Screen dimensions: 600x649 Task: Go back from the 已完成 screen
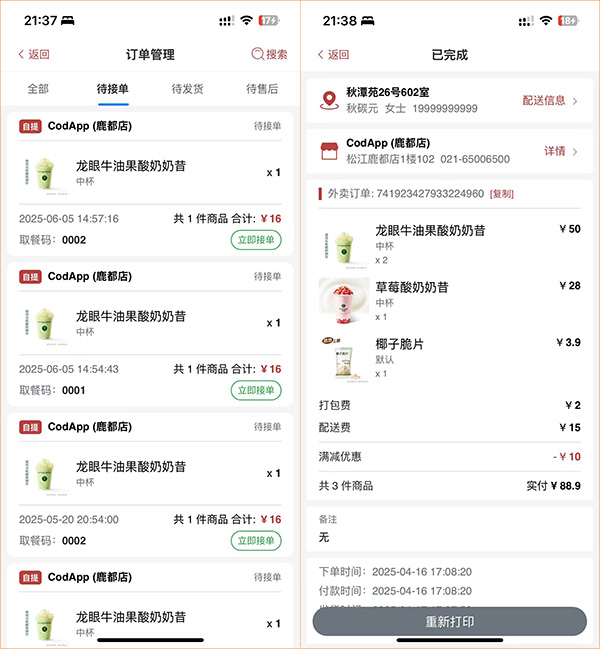(x=334, y=55)
